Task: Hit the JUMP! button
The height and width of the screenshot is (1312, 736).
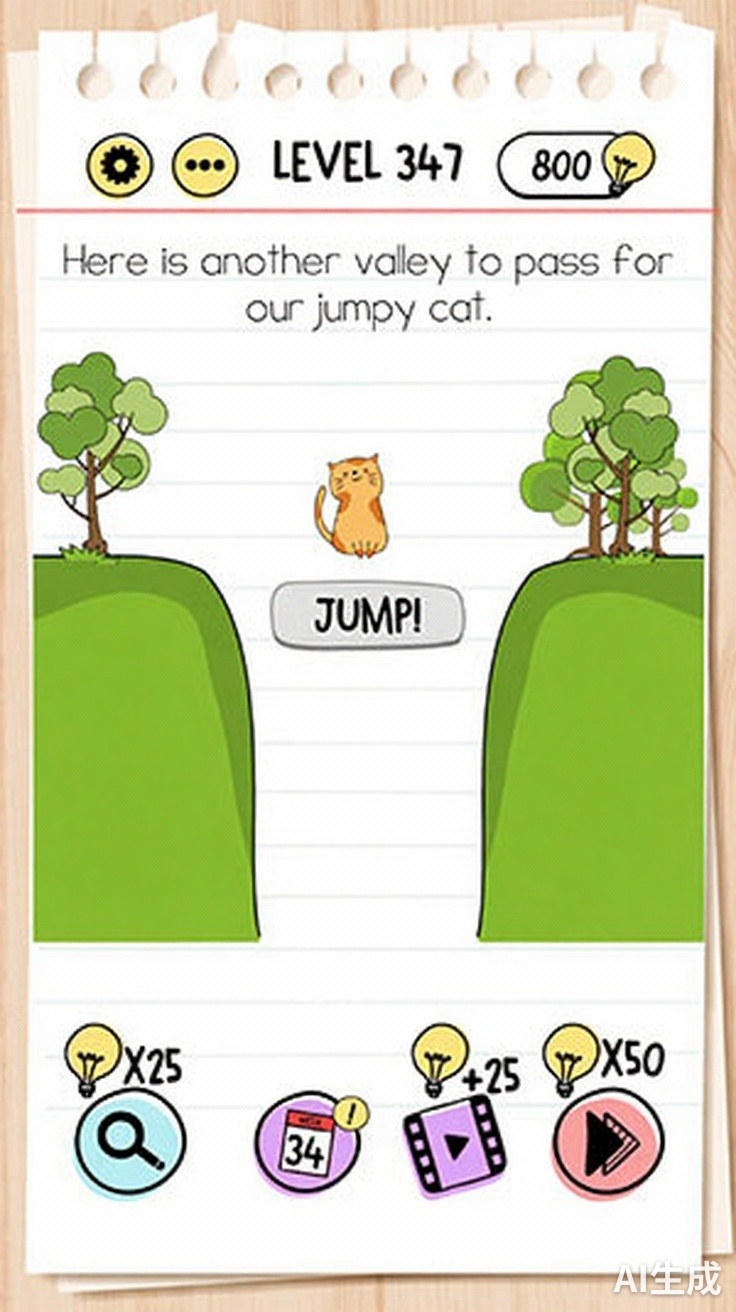Action: (x=368, y=616)
